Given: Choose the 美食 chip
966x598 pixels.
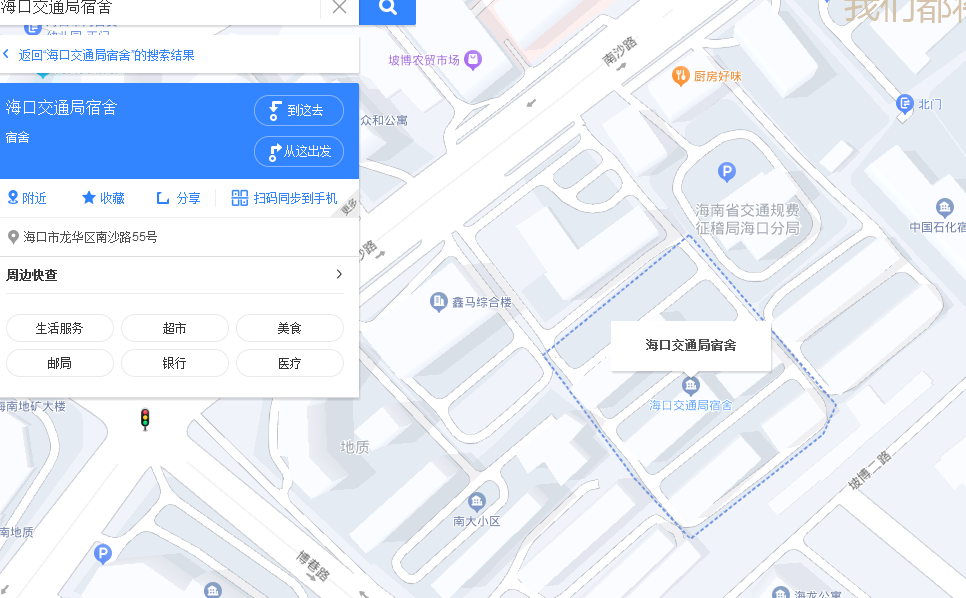Looking at the screenshot, I should (x=290, y=328).
